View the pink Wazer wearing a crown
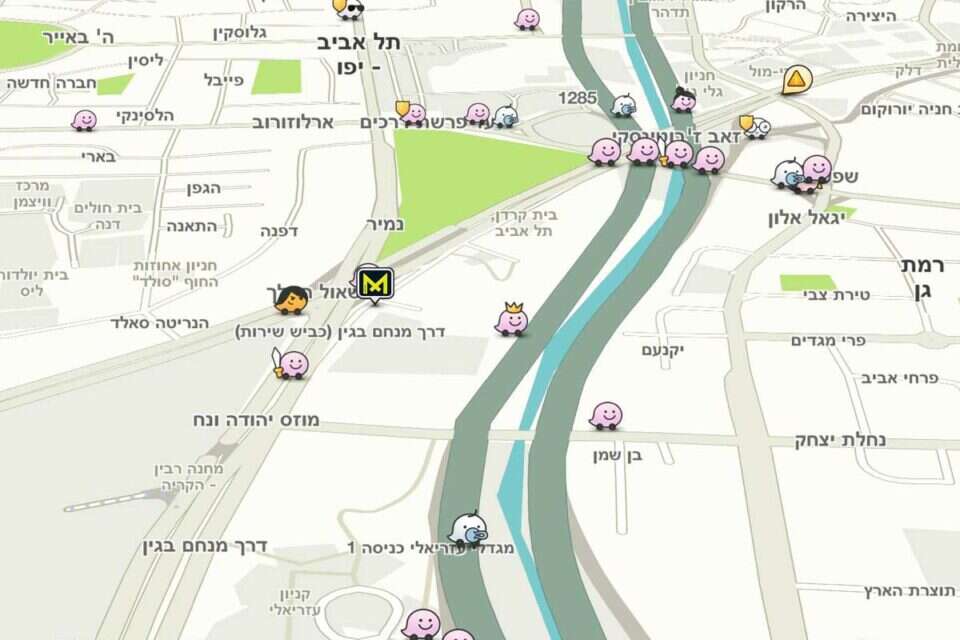 [x=511, y=320]
